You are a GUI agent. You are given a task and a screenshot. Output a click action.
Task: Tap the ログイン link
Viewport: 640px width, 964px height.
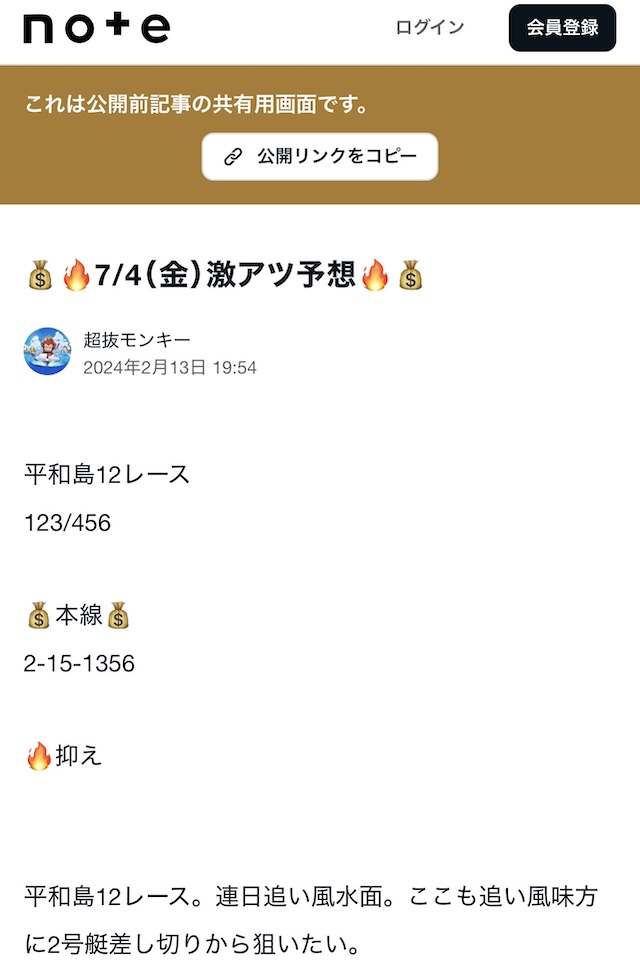click(429, 28)
